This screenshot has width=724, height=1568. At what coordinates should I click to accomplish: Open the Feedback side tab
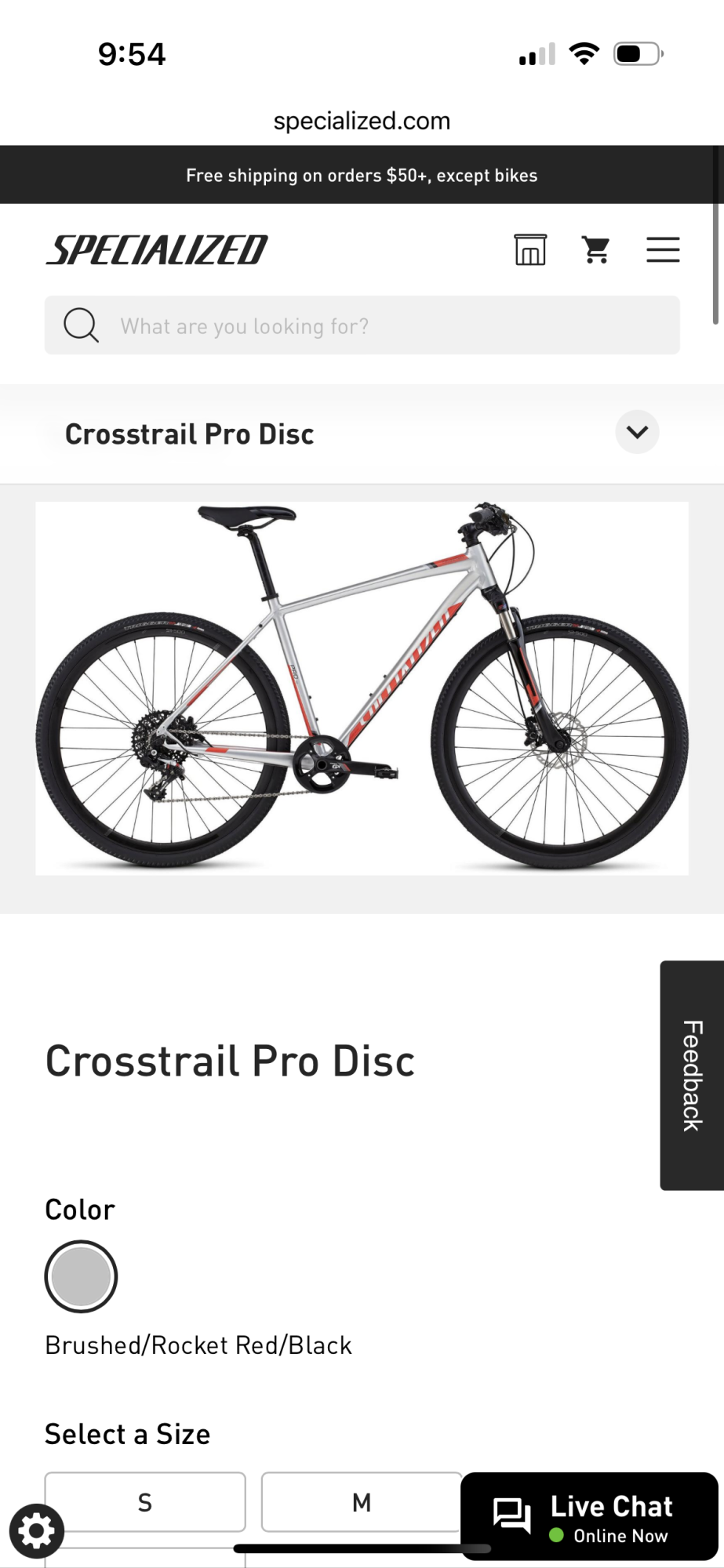pos(692,1075)
